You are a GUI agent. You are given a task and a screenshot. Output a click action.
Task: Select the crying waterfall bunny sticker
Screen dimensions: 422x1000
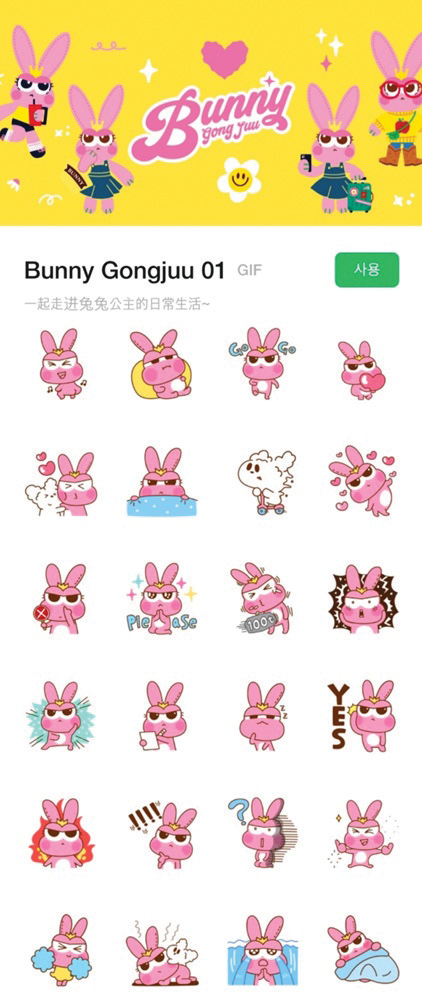pos(262,950)
